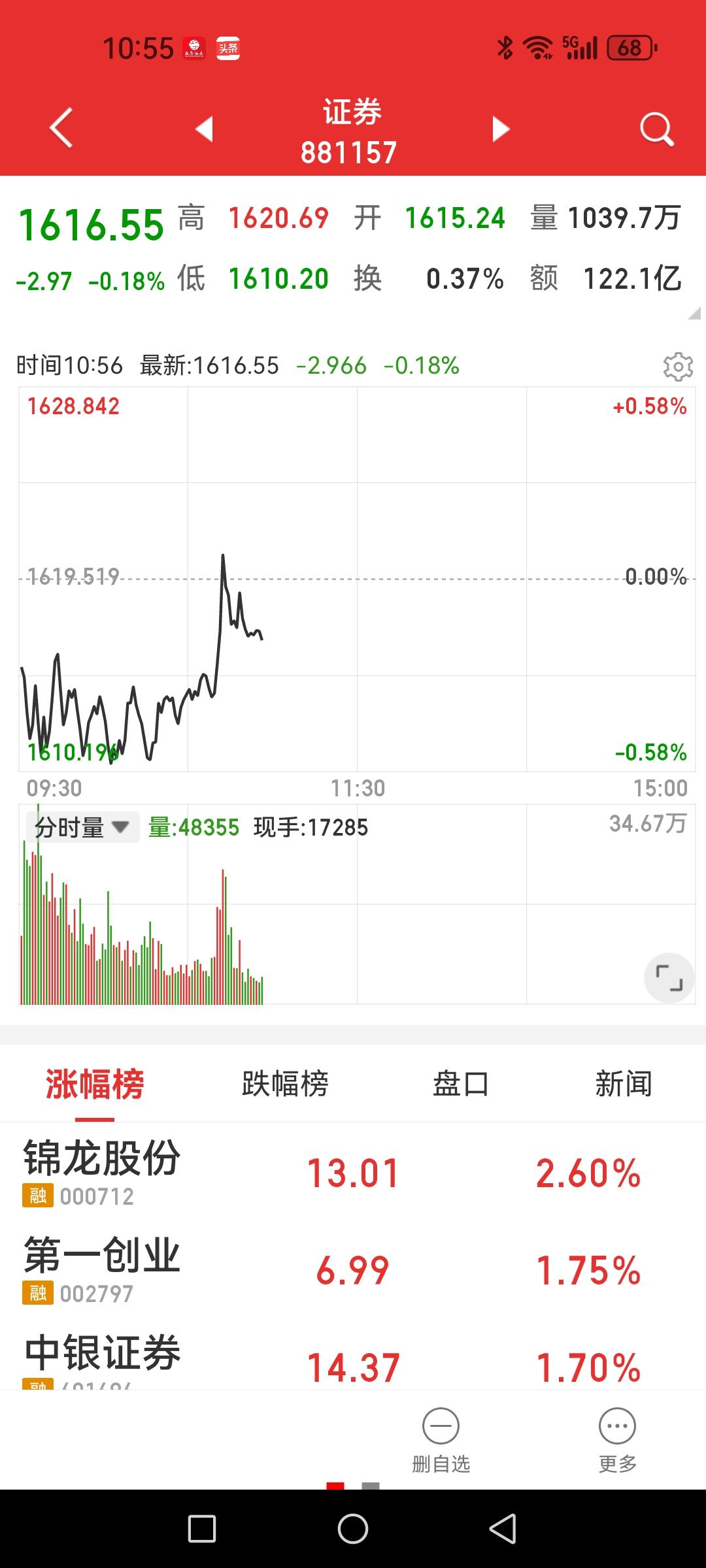706x1568 pixels.
Task: Tap the fullscreen icon on the volume chart
Action: (667, 976)
